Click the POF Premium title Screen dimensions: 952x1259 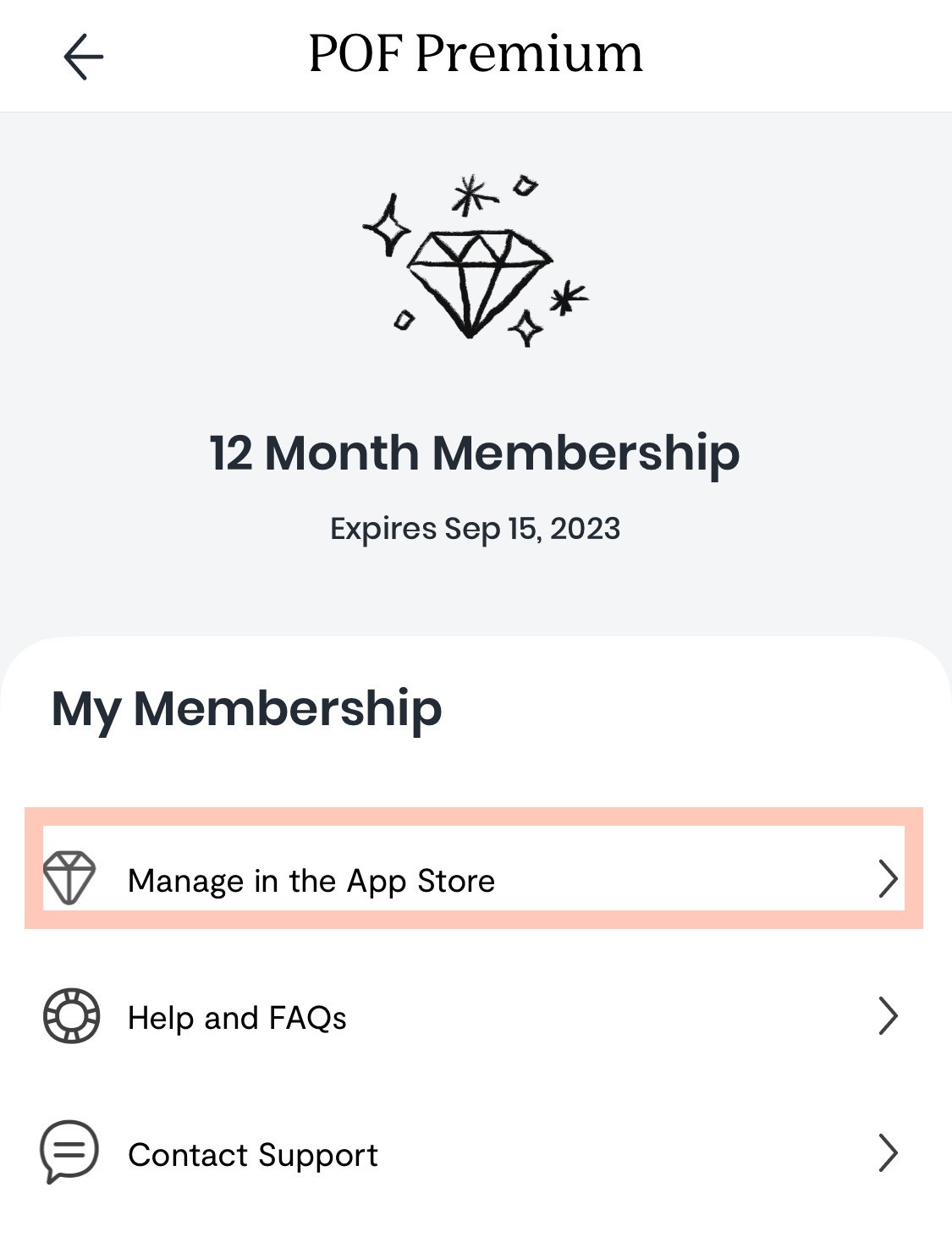click(476, 52)
